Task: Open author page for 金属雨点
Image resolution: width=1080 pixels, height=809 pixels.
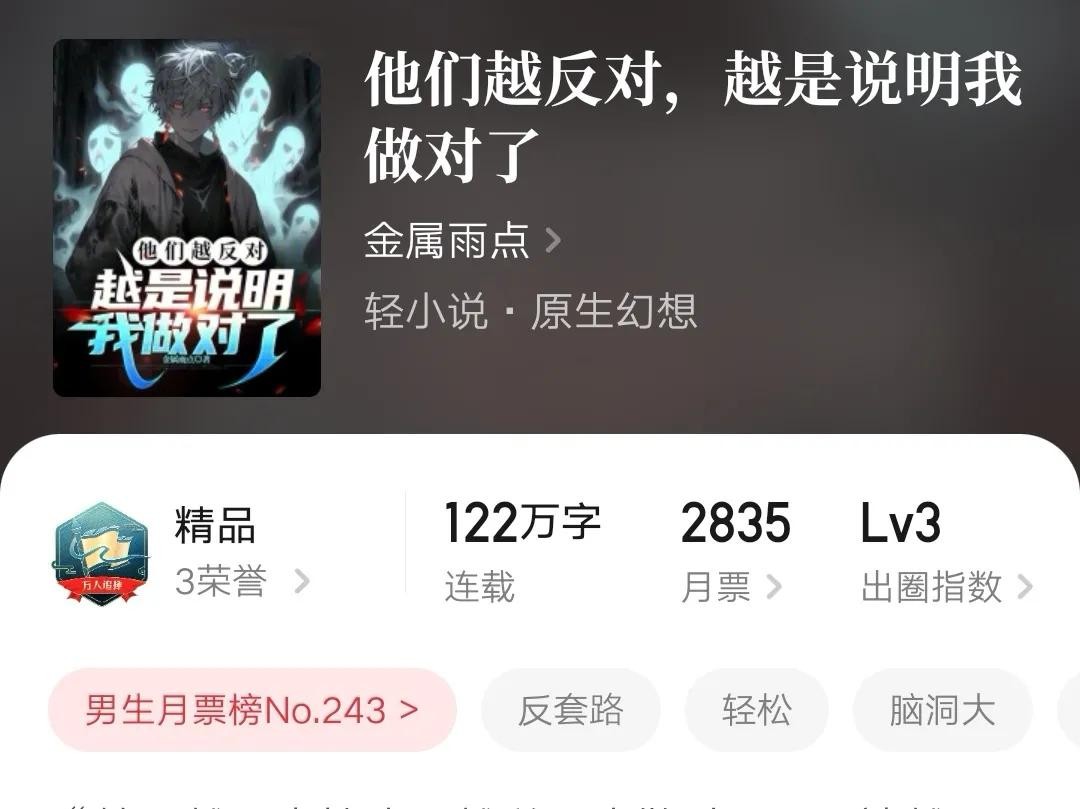Action: point(462,241)
